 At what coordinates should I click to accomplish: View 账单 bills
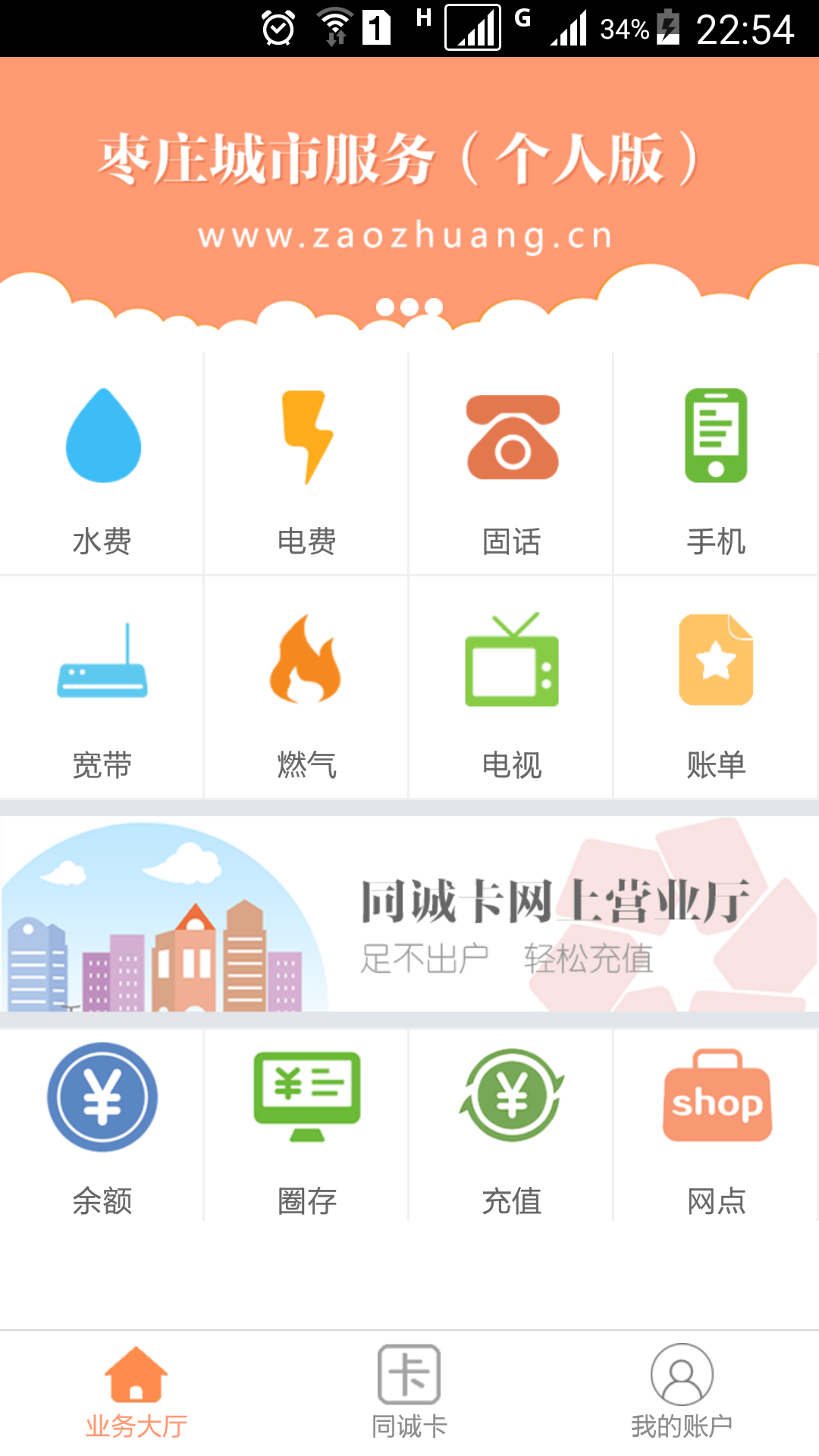[x=716, y=687]
